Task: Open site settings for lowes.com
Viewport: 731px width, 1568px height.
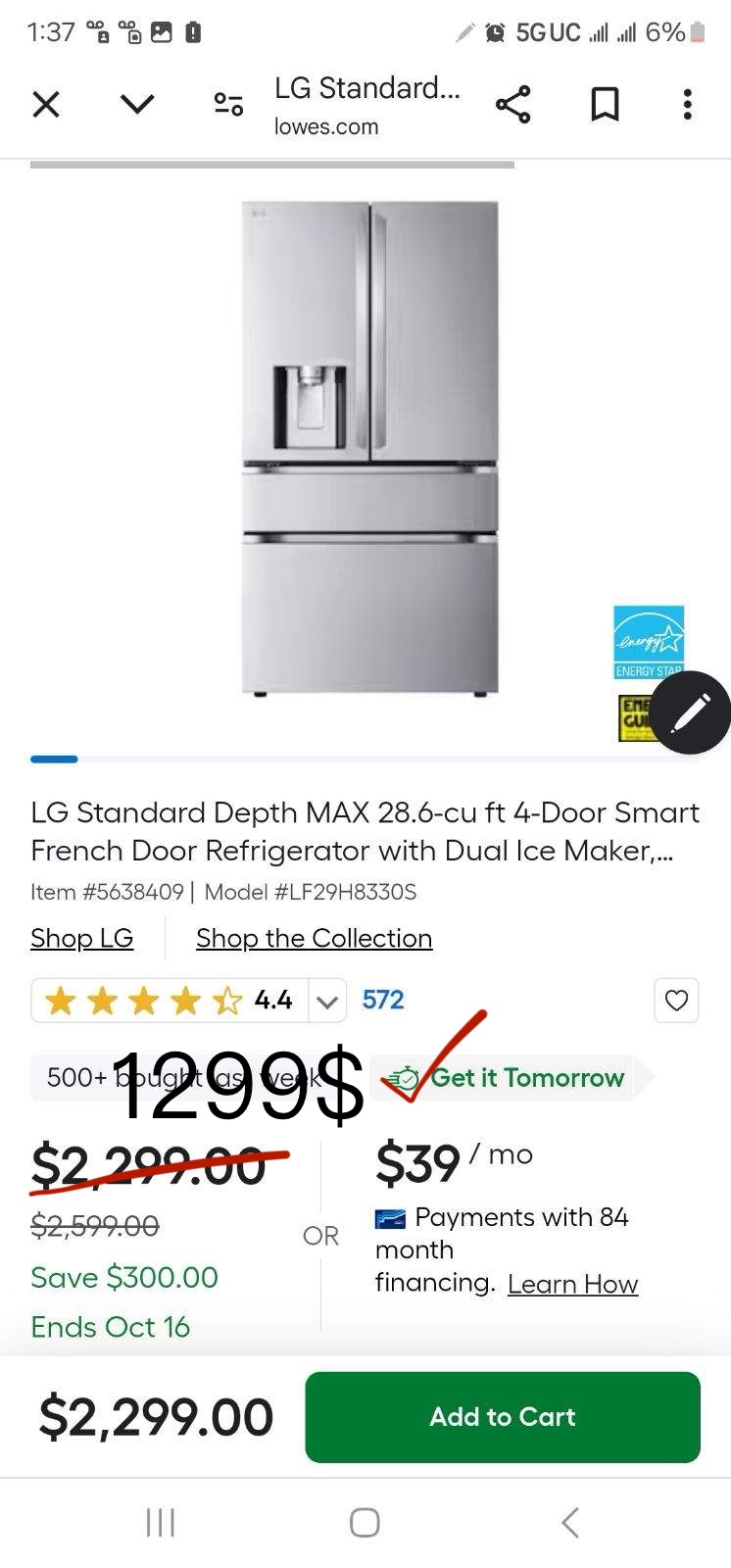Action: 228,104
